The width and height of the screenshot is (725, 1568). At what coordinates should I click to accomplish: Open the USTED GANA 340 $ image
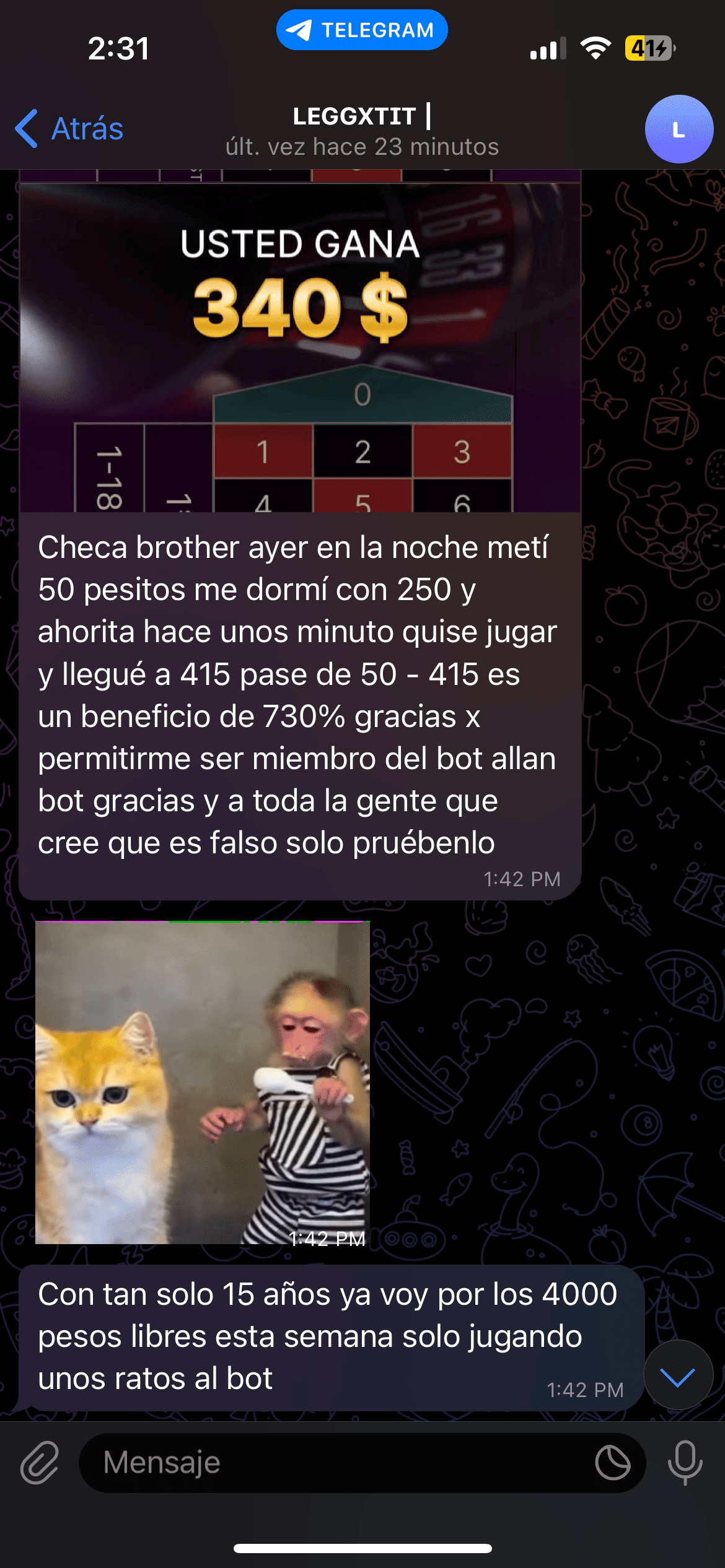click(x=300, y=347)
